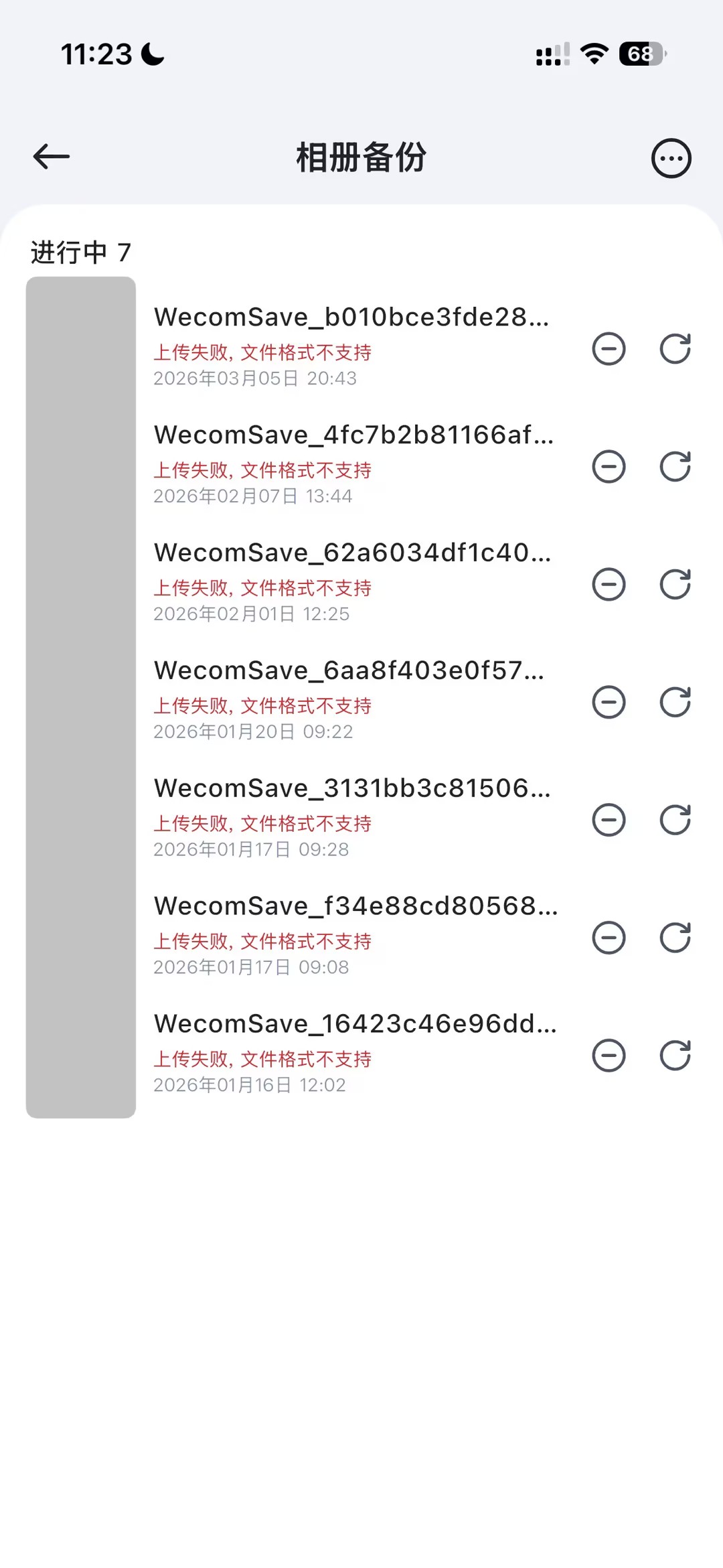
Task: Open the more options menu
Action: click(671, 159)
